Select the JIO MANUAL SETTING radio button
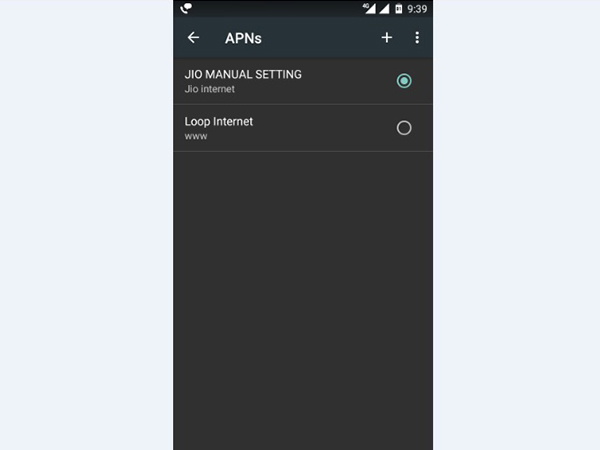Image resolution: width=600 pixels, height=450 pixels. [404, 81]
